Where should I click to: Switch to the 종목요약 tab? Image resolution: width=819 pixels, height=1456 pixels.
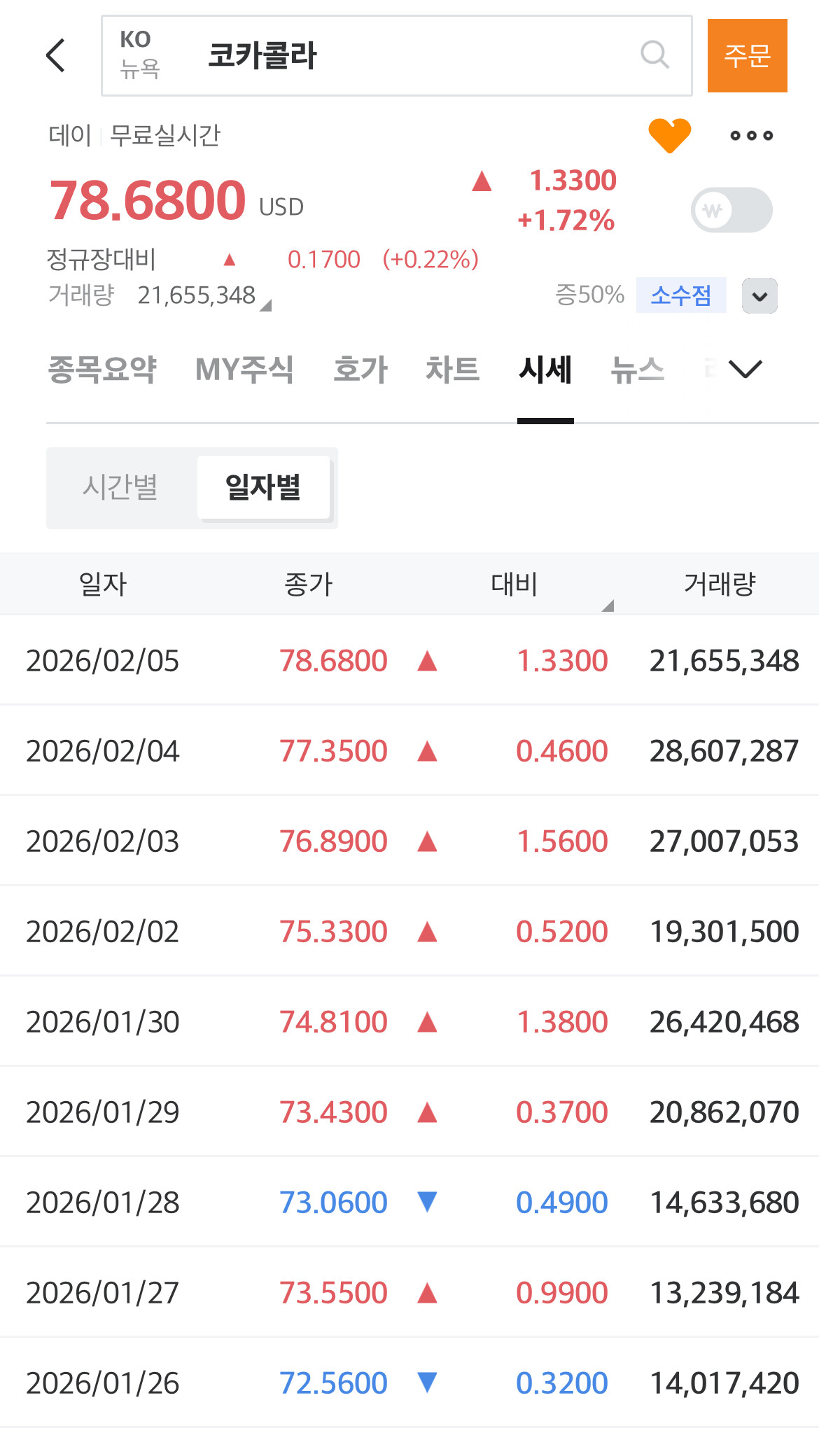click(102, 370)
